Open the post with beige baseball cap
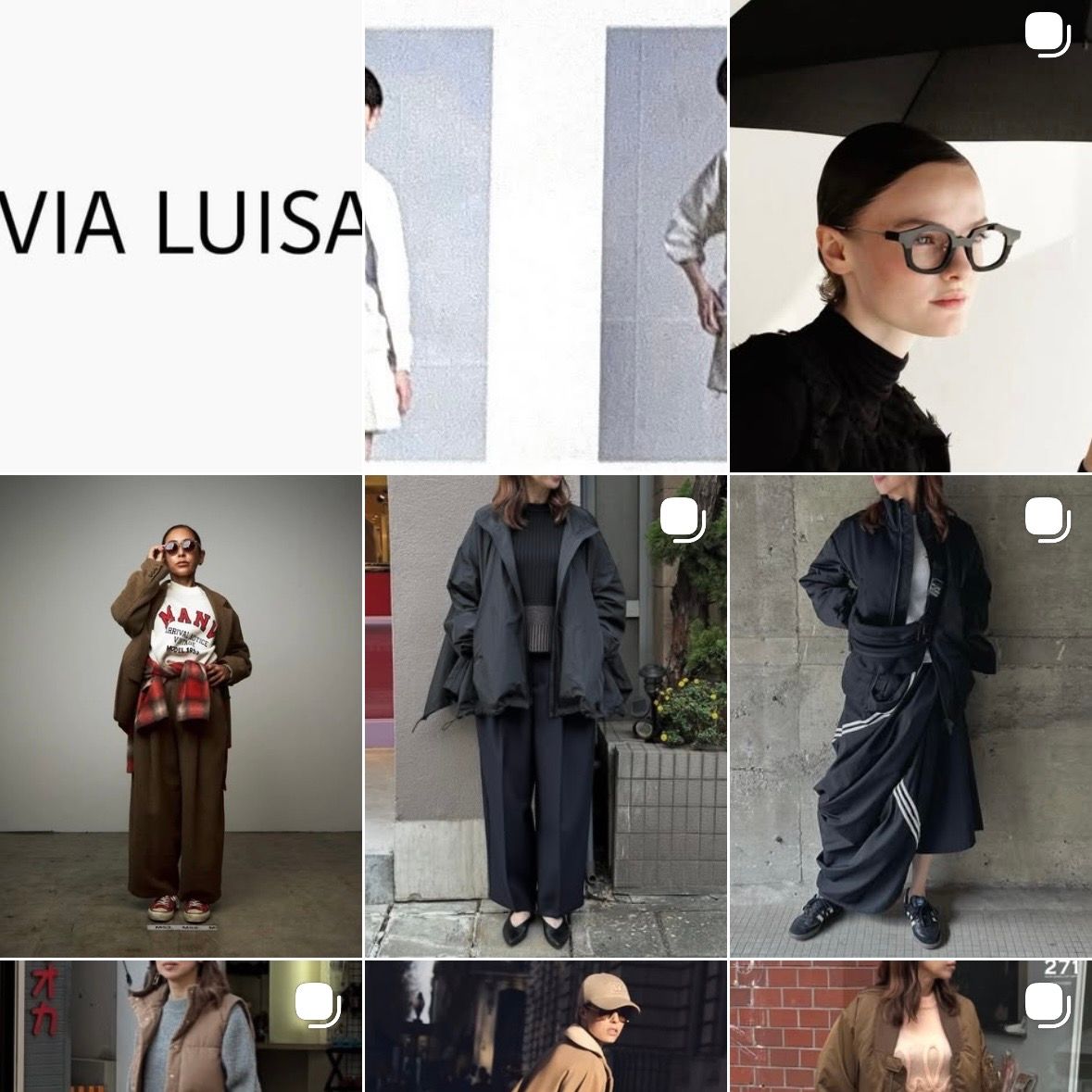This screenshot has height=1092, width=1092. click(546, 1026)
